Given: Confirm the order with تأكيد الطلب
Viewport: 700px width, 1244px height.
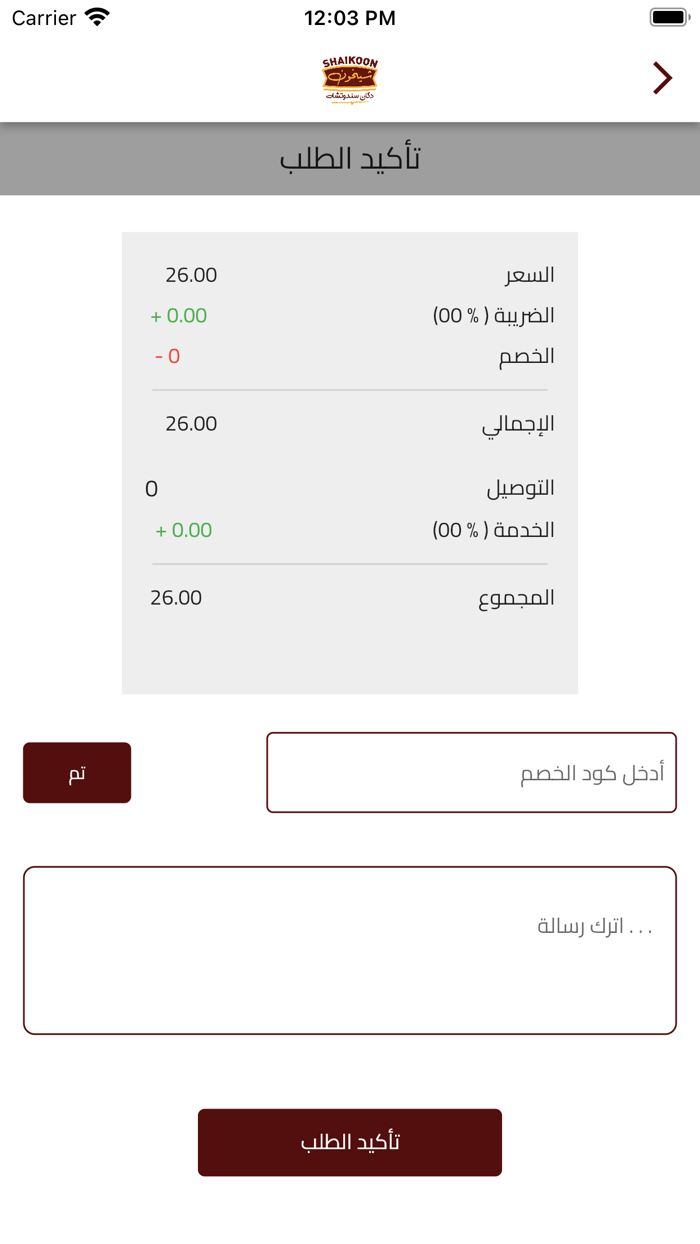Looking at the screenshot, I should click(x=350, y=1142).
